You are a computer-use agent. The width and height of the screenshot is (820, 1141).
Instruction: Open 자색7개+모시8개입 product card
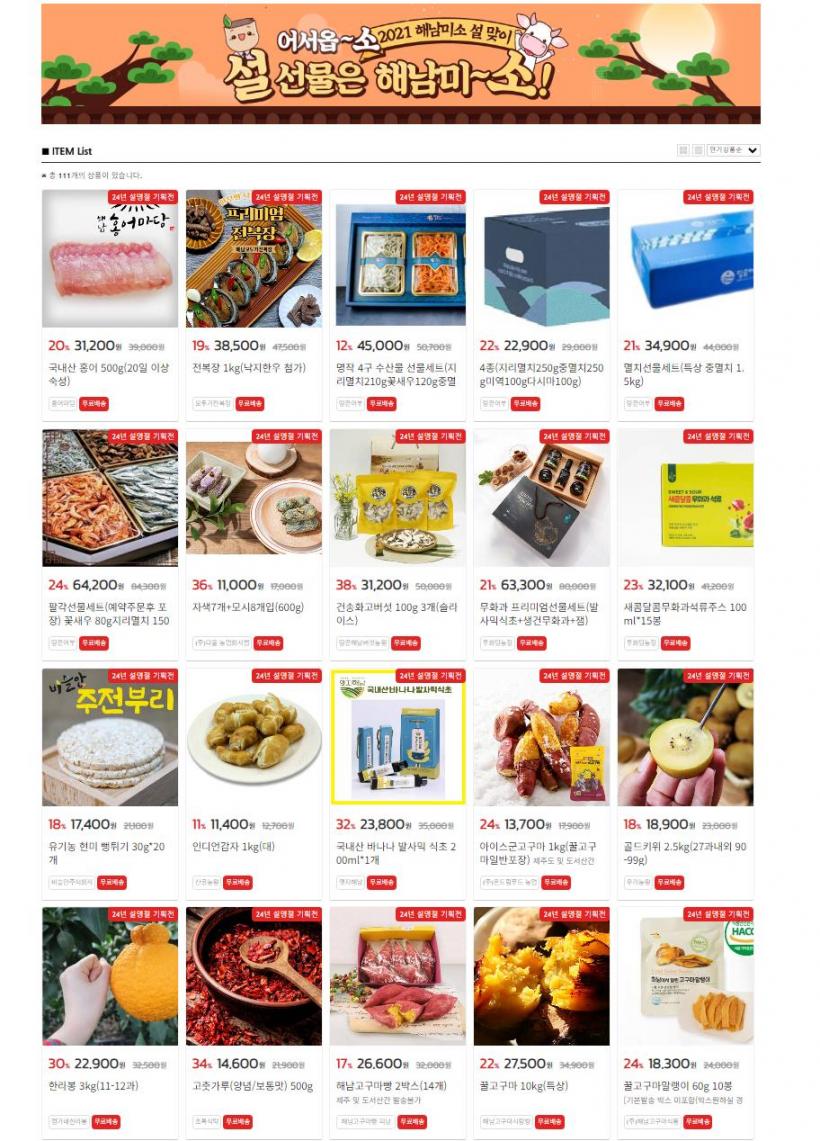(x=254, y=498)
